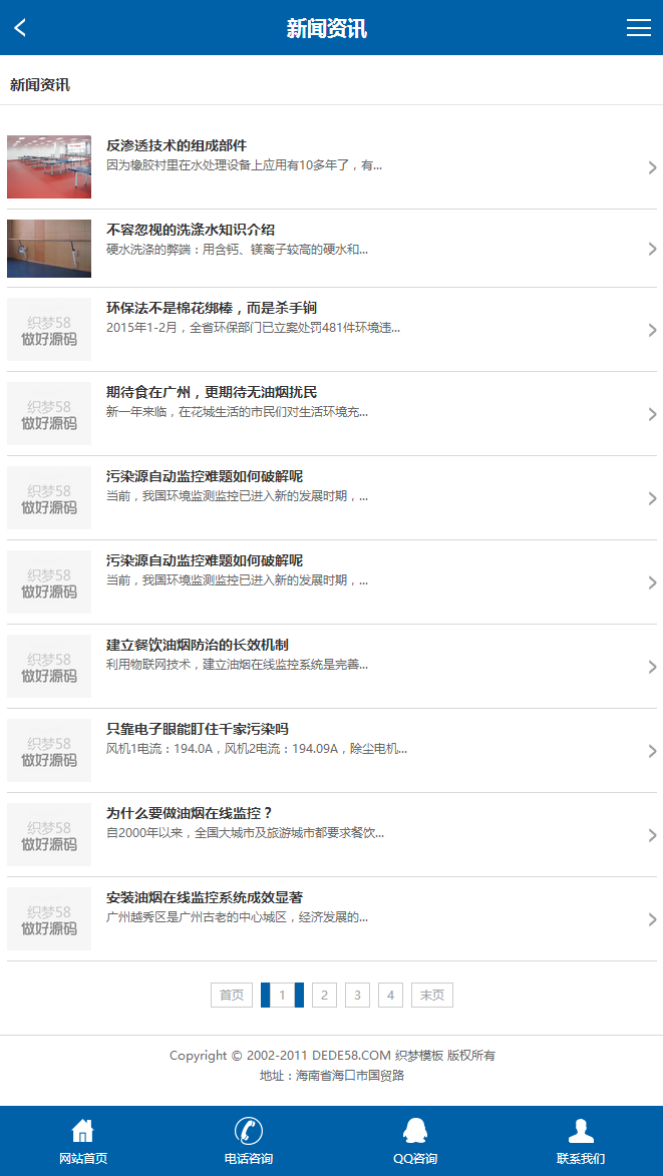View 只靠电子眼能盯住千家污染吗
Screen dimensions: 663x1176
click(332, 750)
